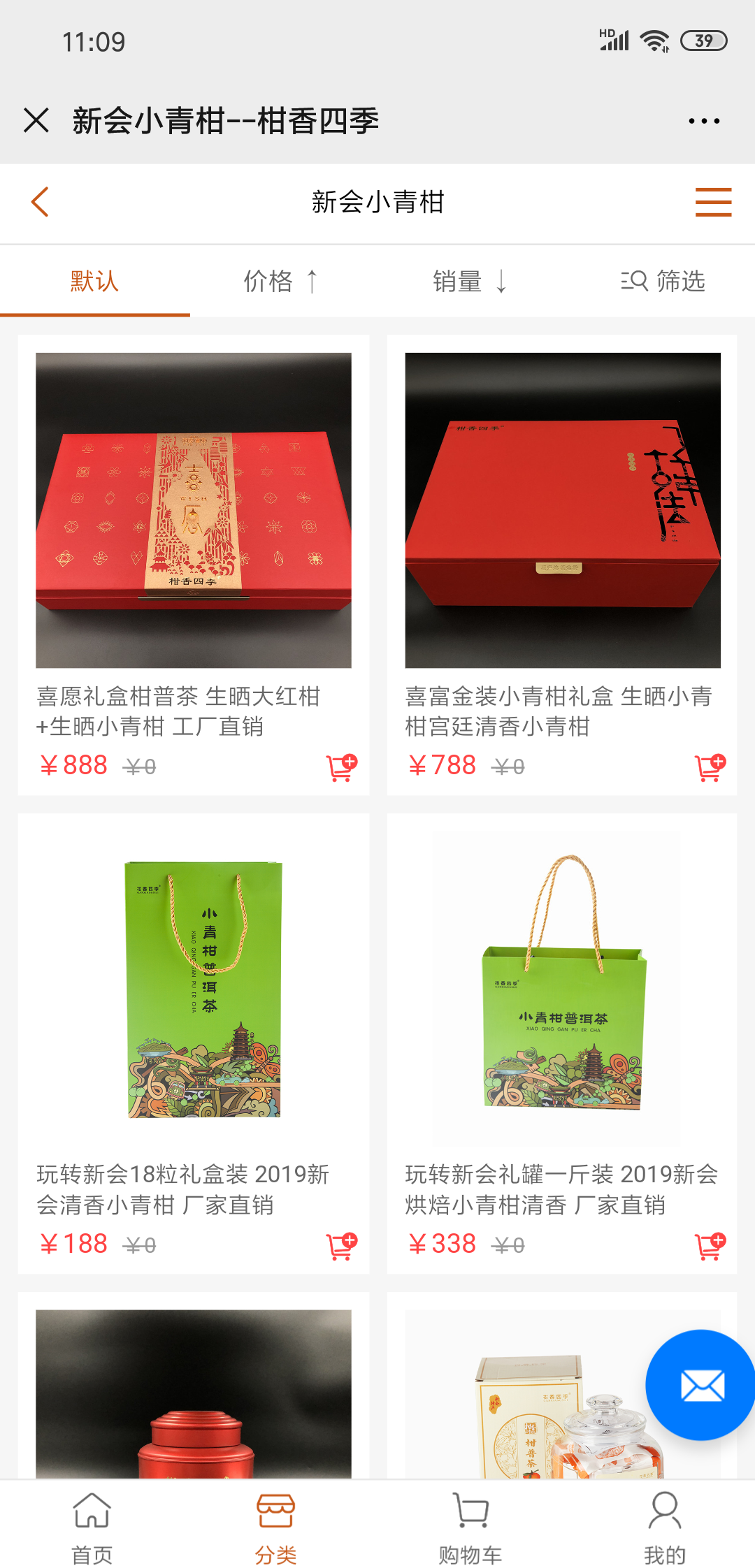Open the 玩转新会礼罐一斤装 product card
The image size is (755, 1568).
[563, 989]
